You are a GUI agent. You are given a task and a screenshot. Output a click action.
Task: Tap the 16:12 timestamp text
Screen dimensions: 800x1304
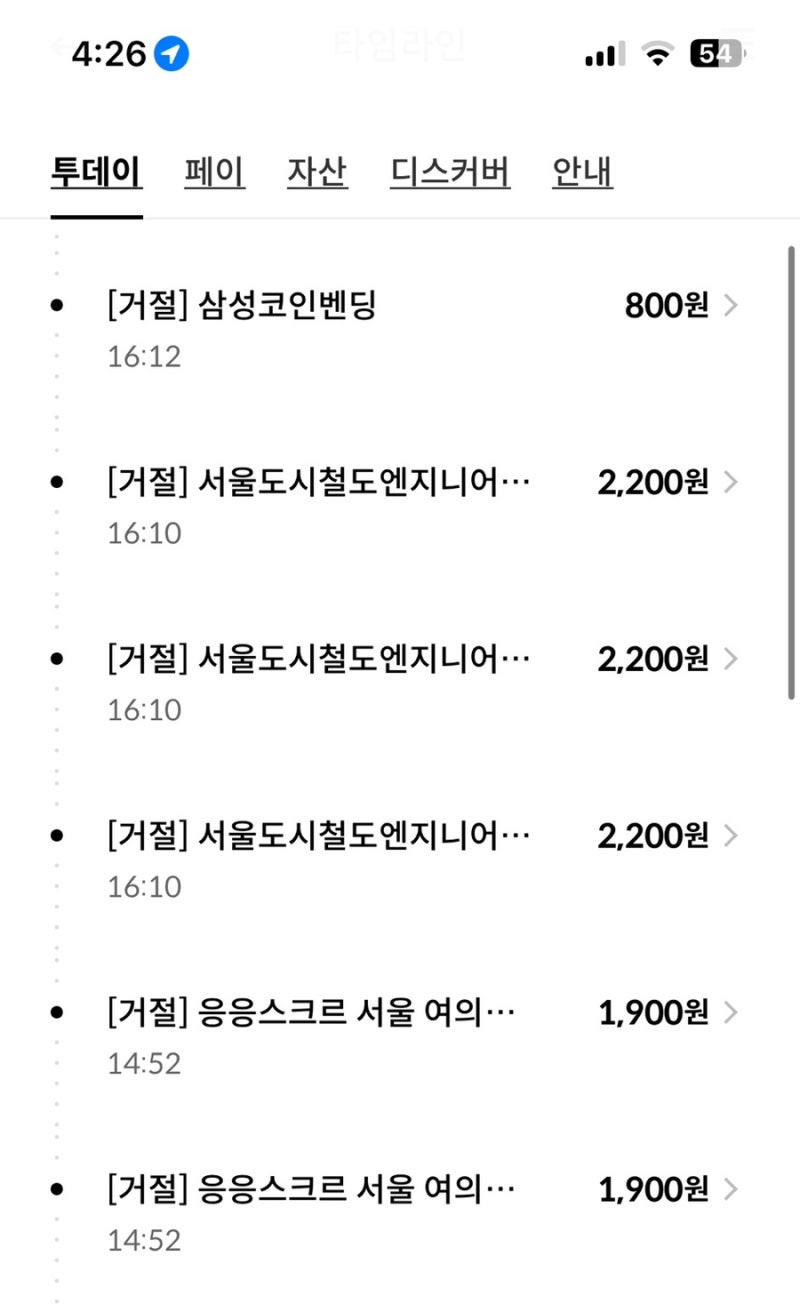[145, 356]
